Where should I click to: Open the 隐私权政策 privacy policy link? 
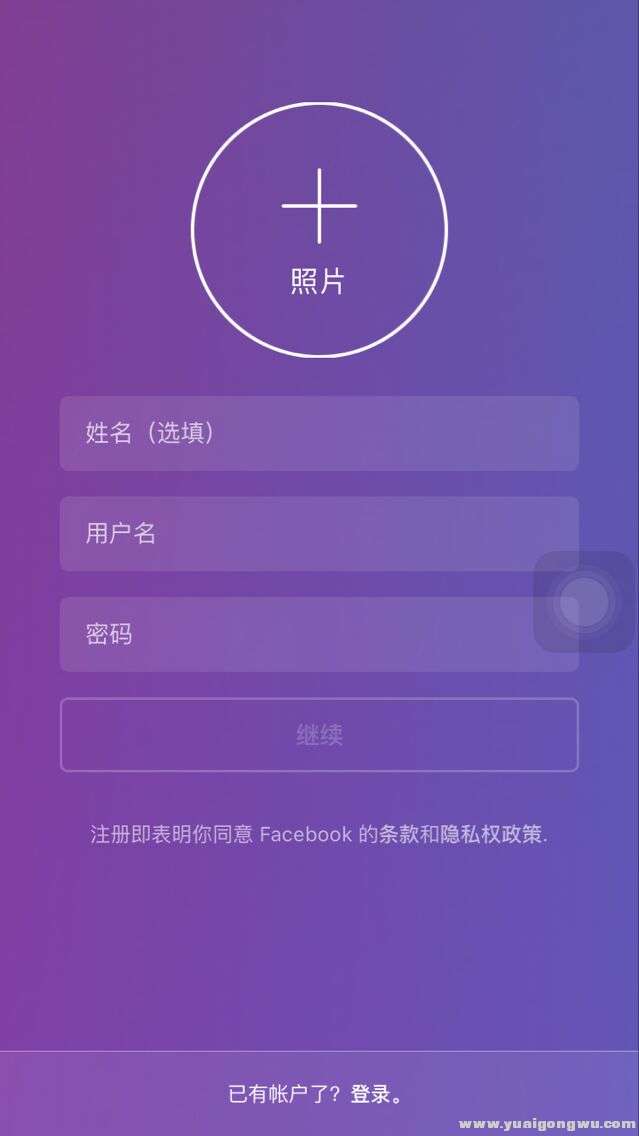point(492,834)
